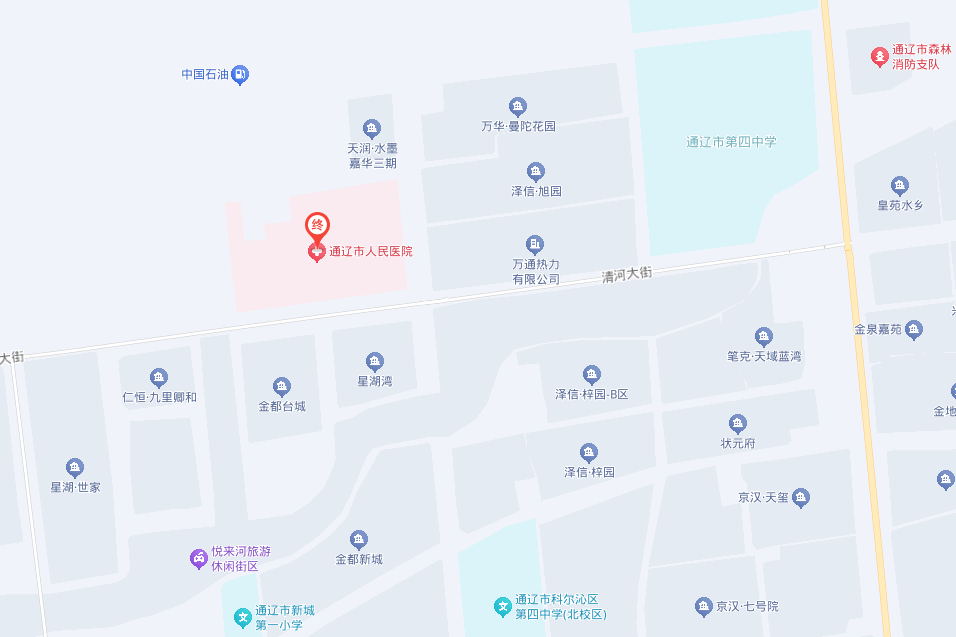This screenshot has width=956, height=637.
Task: Open the 金泉嘉苑 marker
Action: [913, 329]
